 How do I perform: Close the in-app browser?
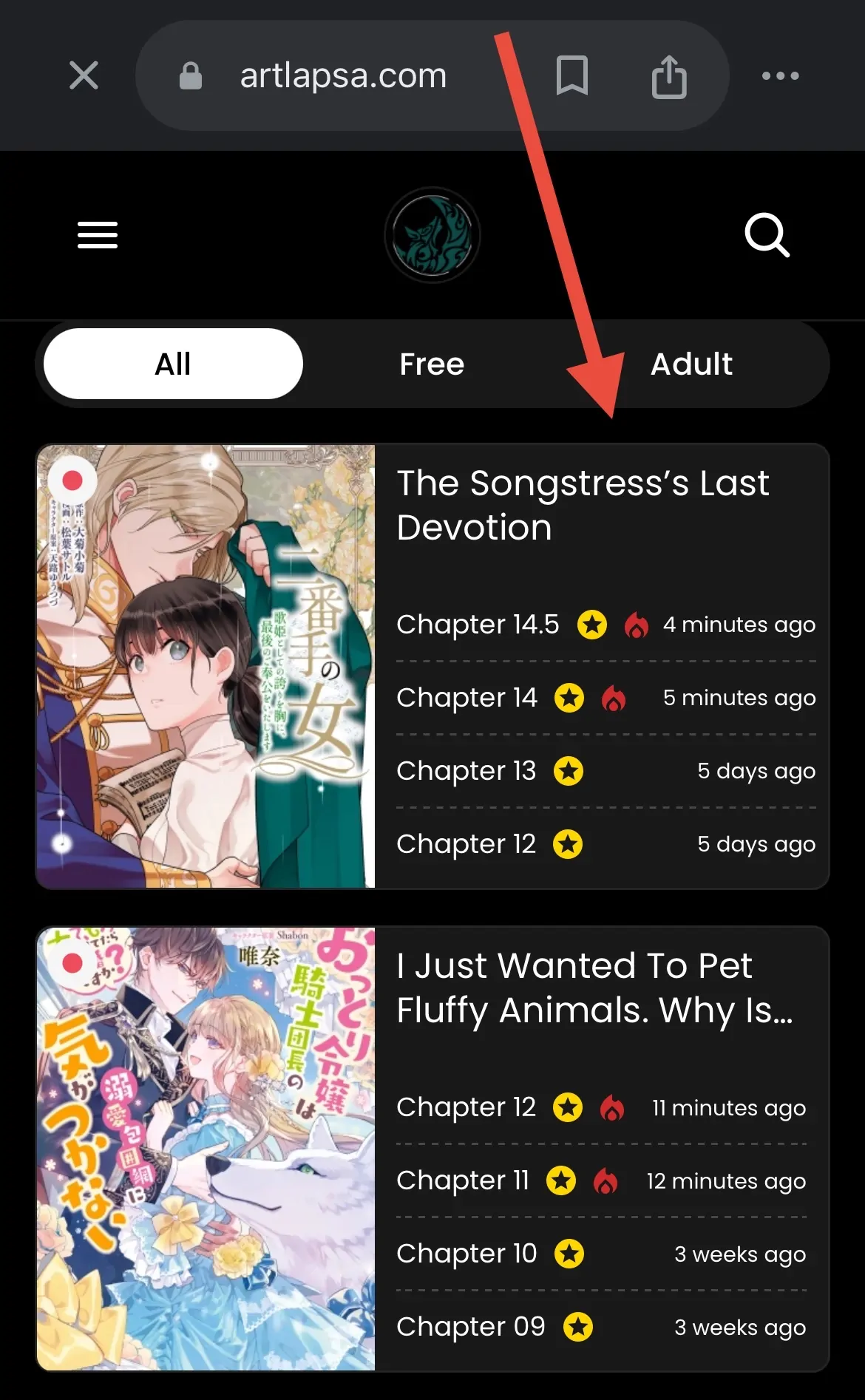coord(84,75)
